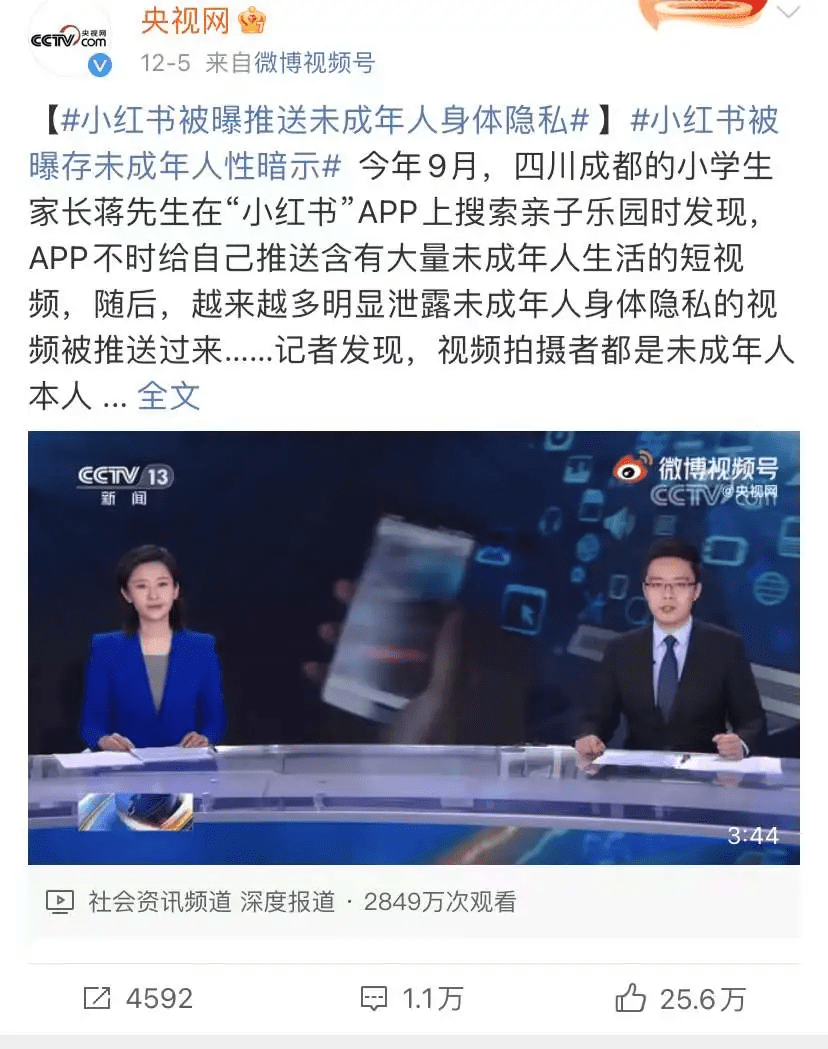Open the 央视网 account name

[x=185, y=19]
